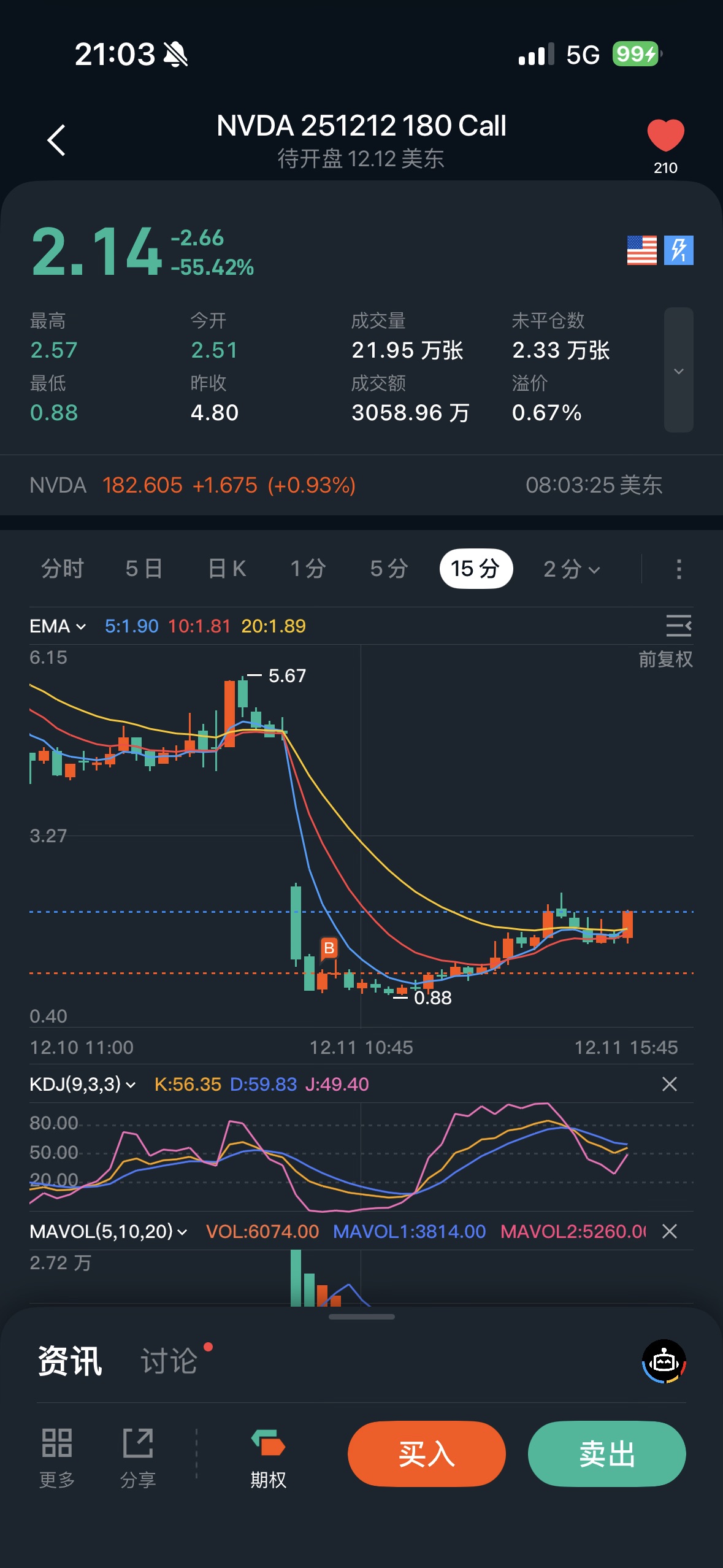This screenshot has height=1568, width=723.
Task: Open the KDJ(9,3,3) indicator dropdown
Action: coord(83,1084)
